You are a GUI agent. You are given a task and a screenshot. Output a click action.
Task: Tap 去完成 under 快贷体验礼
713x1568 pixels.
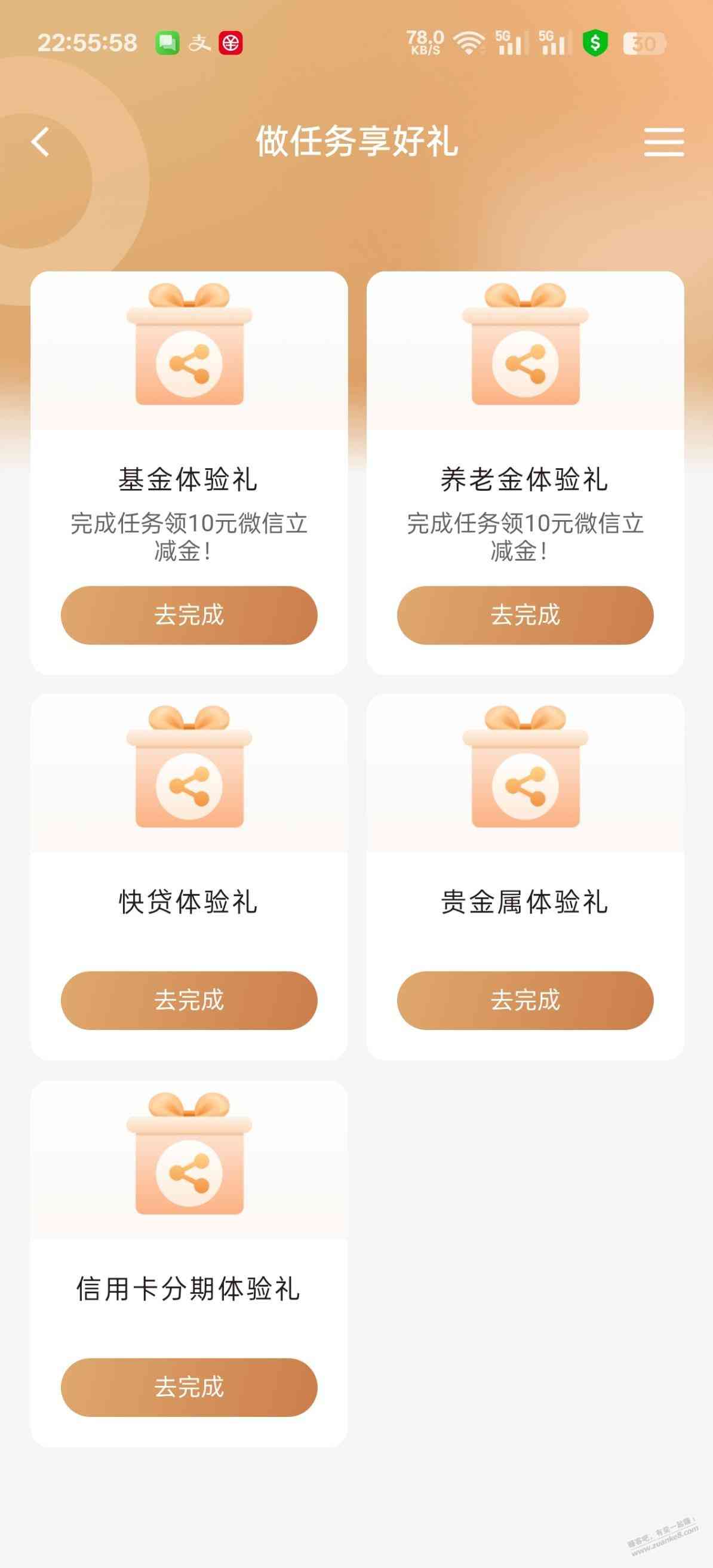pos(189,1000)
